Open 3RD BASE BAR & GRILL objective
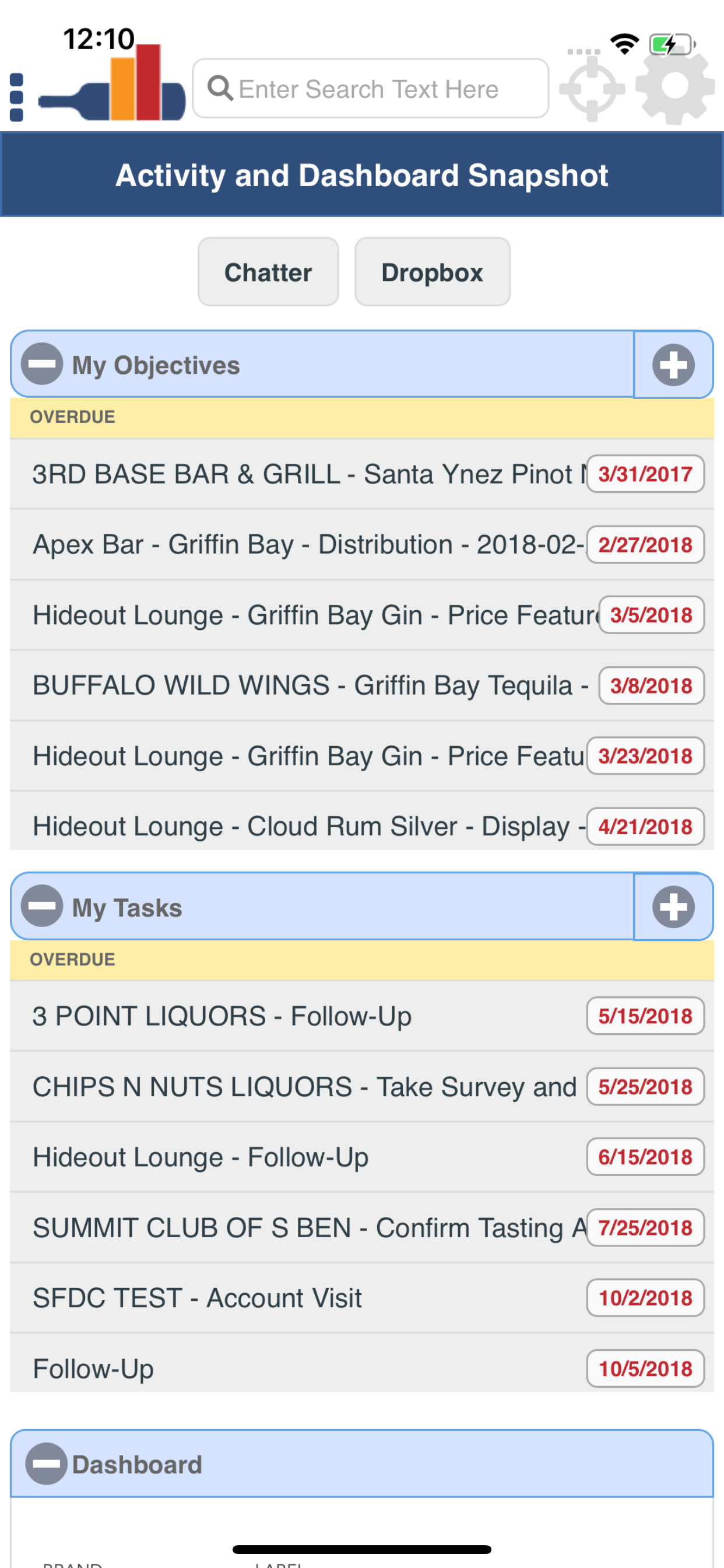The width and height of the screenshot is (724, 1568). click(x=362, y=474)
